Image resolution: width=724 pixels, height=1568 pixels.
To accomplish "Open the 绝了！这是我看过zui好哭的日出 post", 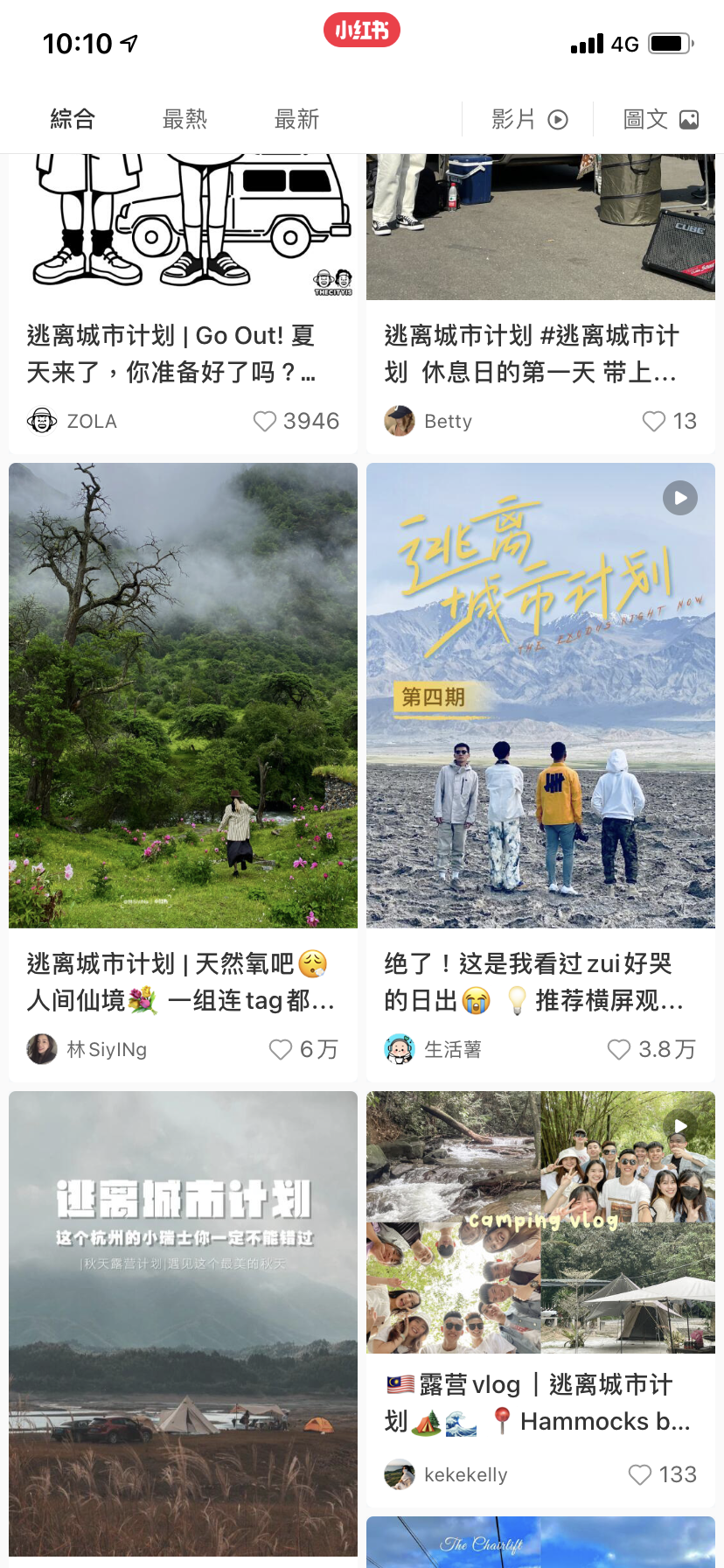I will click(x=540, y=980).
